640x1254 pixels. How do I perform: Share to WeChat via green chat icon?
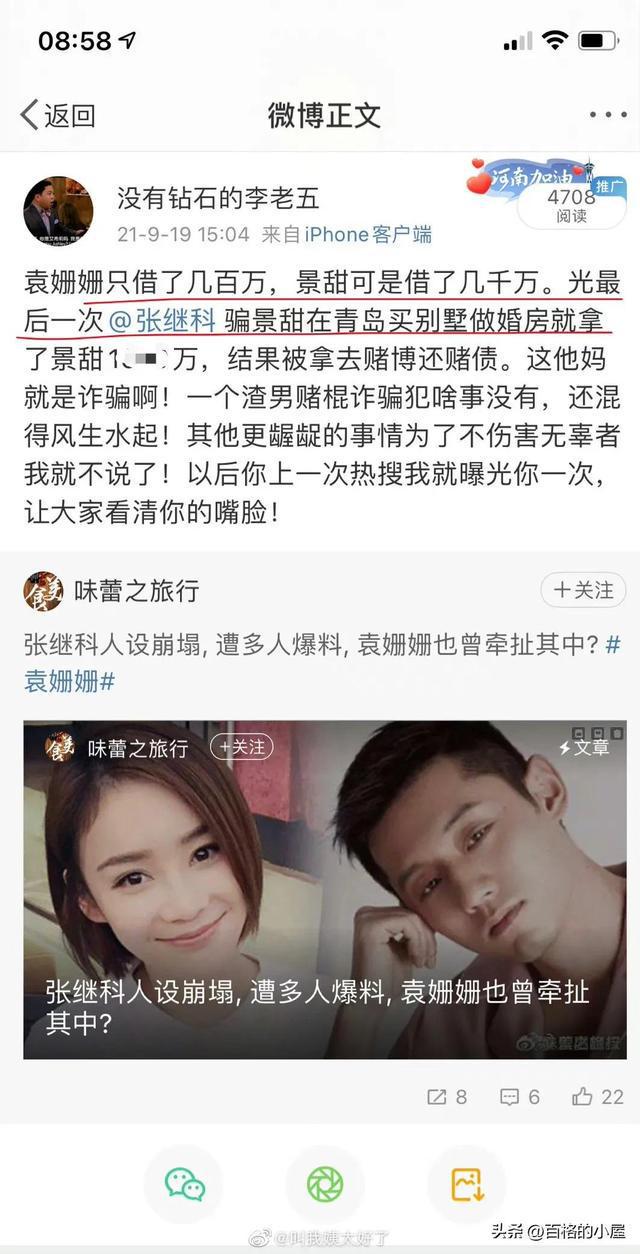184,1185
